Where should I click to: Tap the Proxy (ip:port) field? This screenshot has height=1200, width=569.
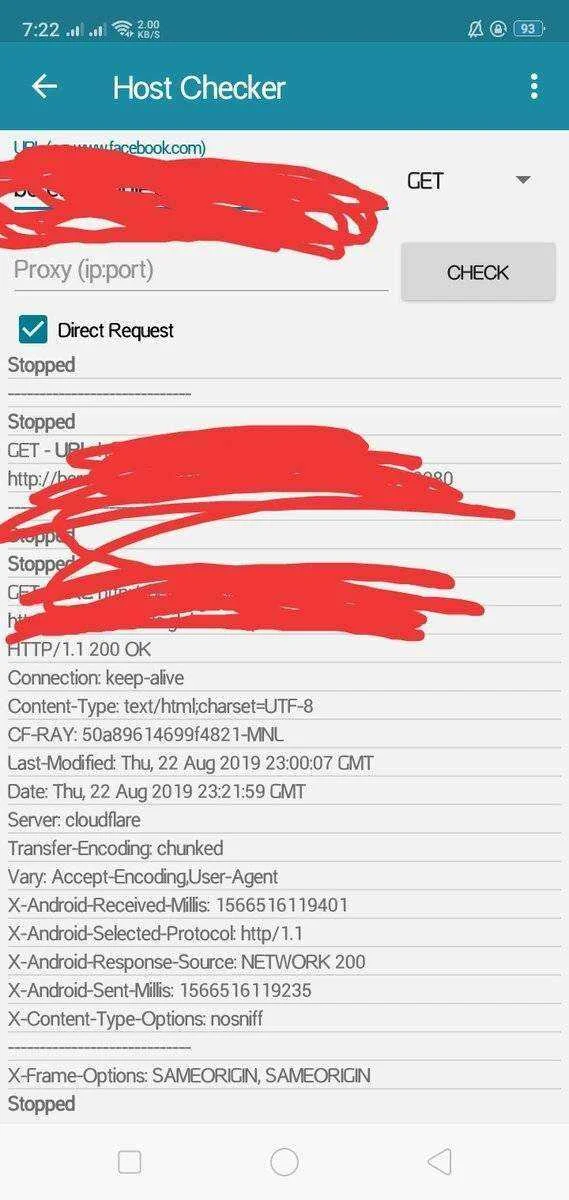click(200, 270)
